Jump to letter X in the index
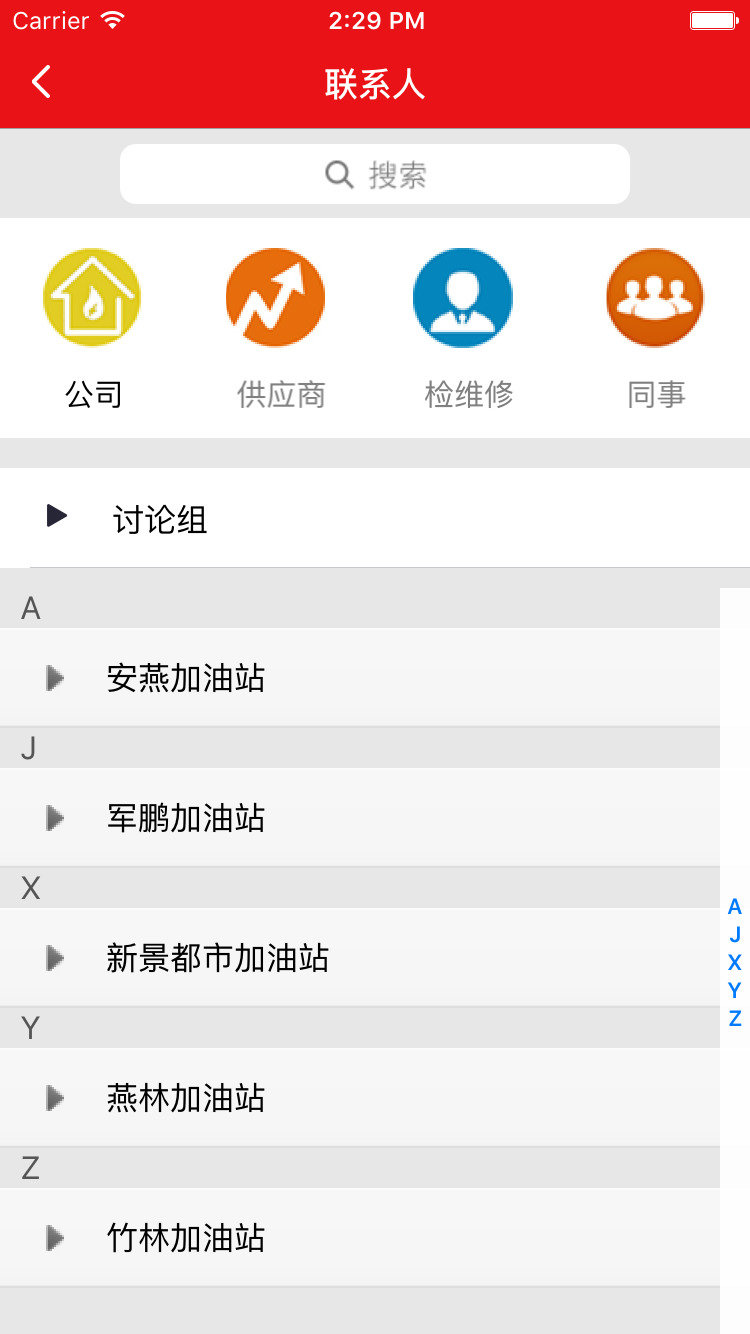This screenshot has height=1334, width=750. tap(735, 963)
